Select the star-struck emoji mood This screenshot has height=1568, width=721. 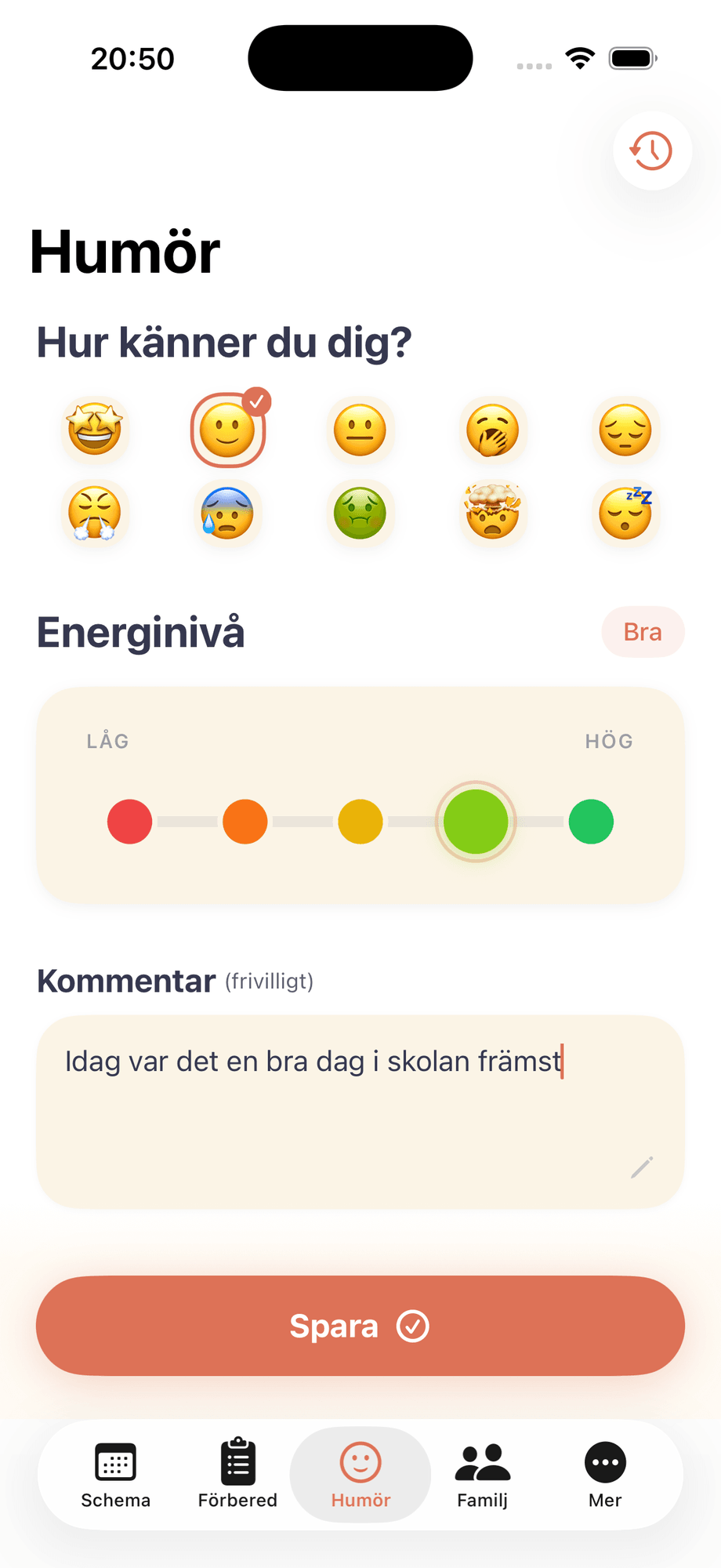click(95, 430)
